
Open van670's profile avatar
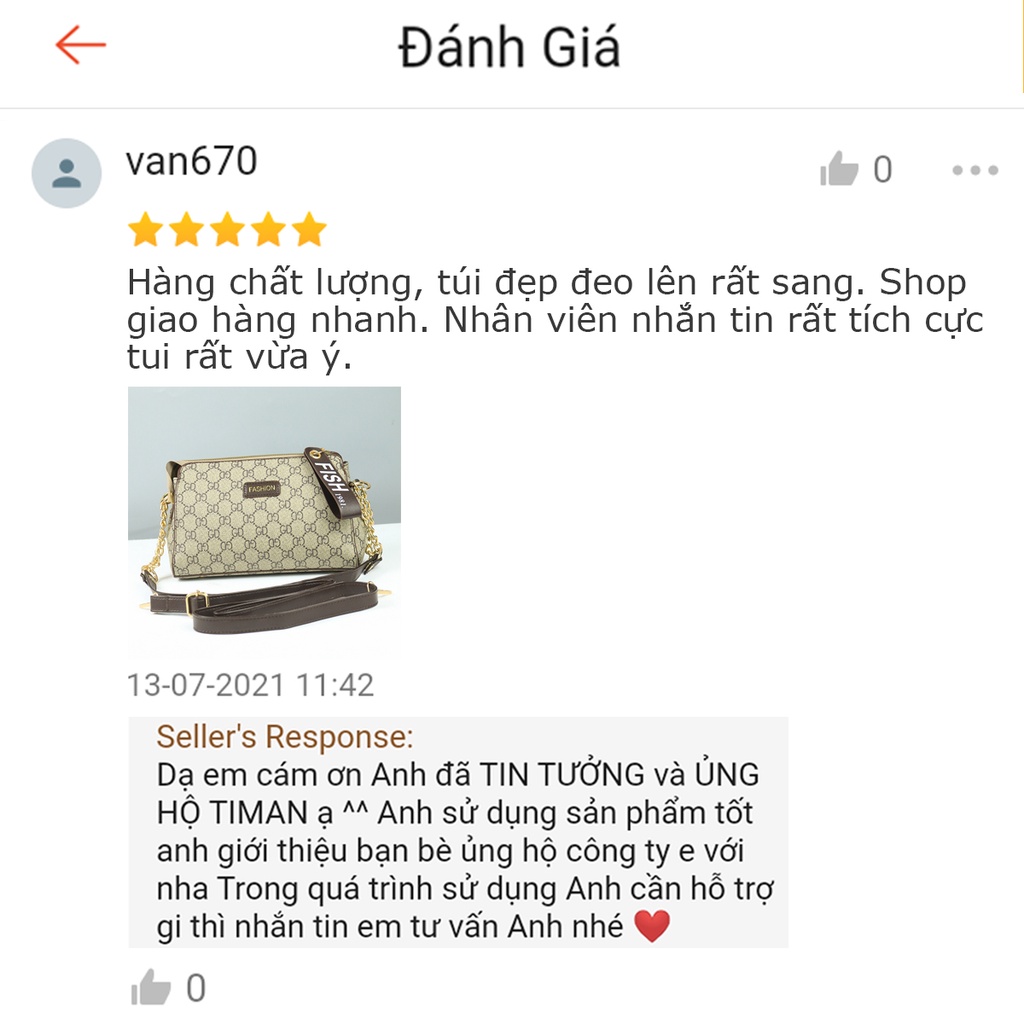67,173
